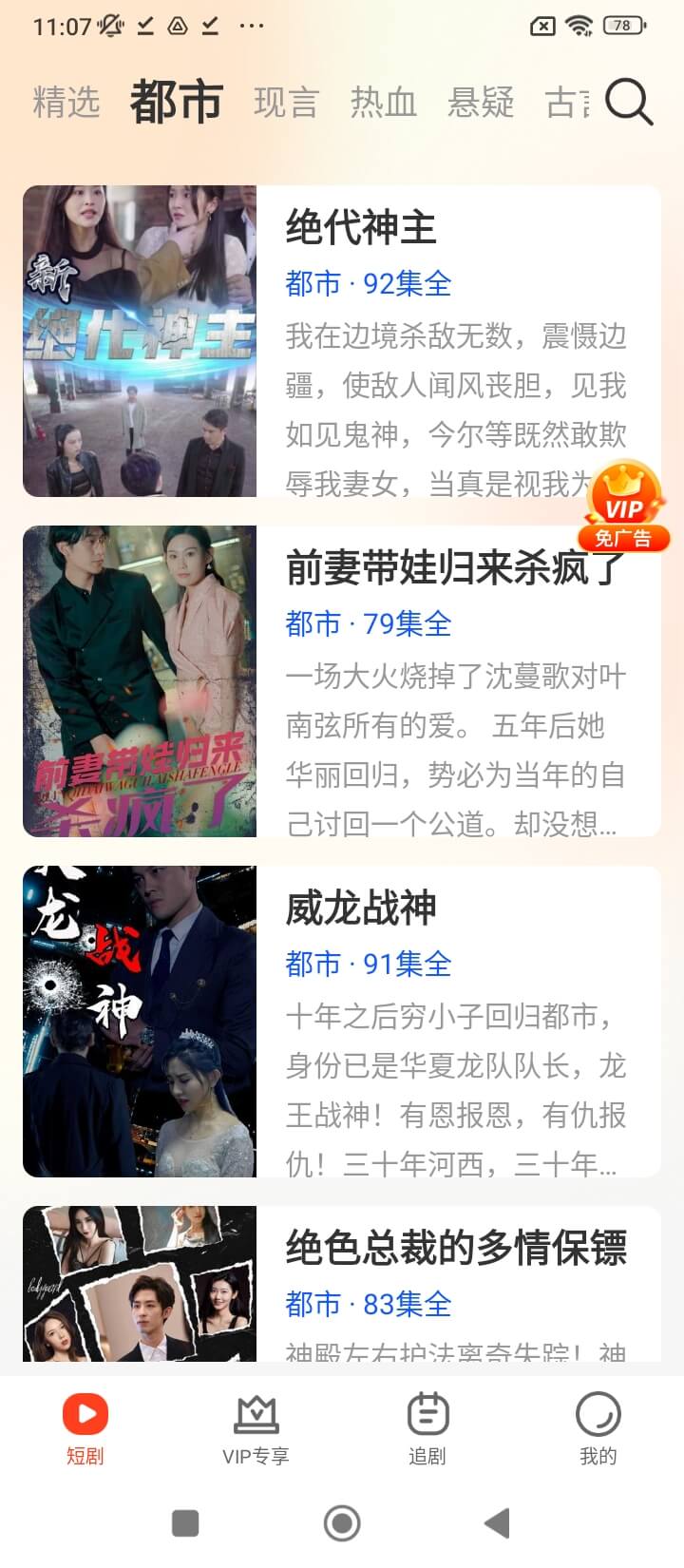Open the 我的 profile tab
This screenshot has width=684, height=1568.
tap(598, 1429)
